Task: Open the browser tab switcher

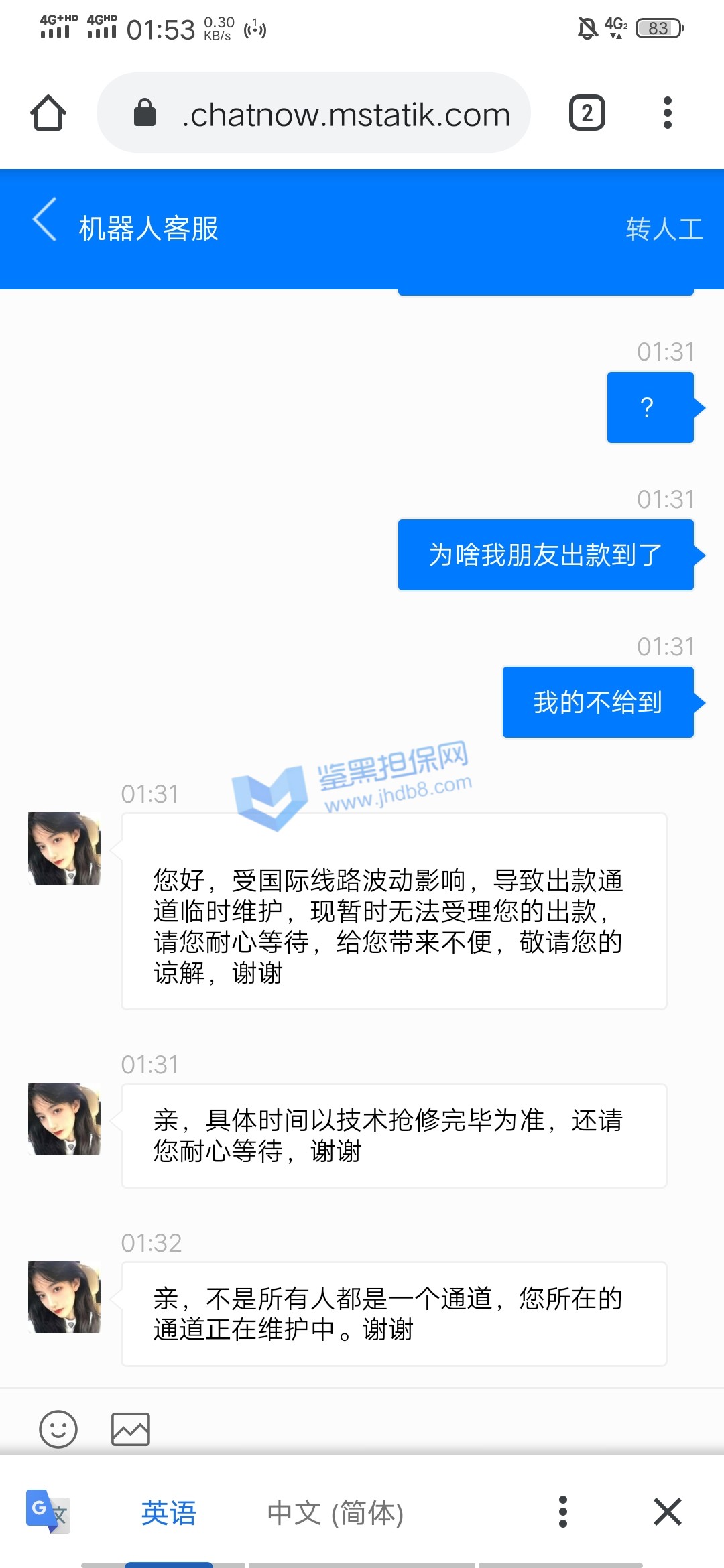Action: pos(587,113)
